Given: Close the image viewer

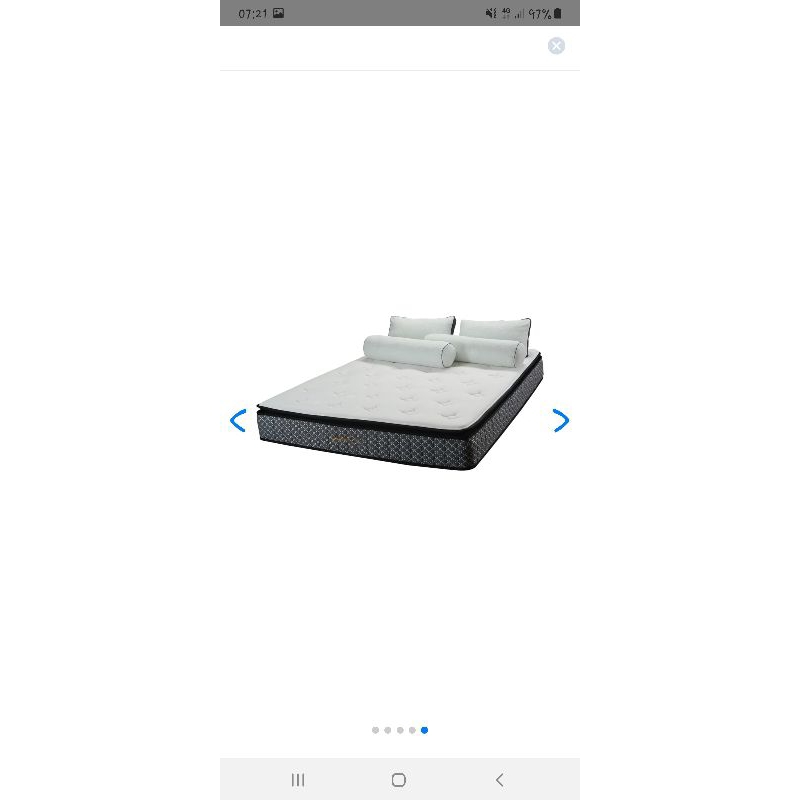Looking at the screenshot, I should point(556,46).
